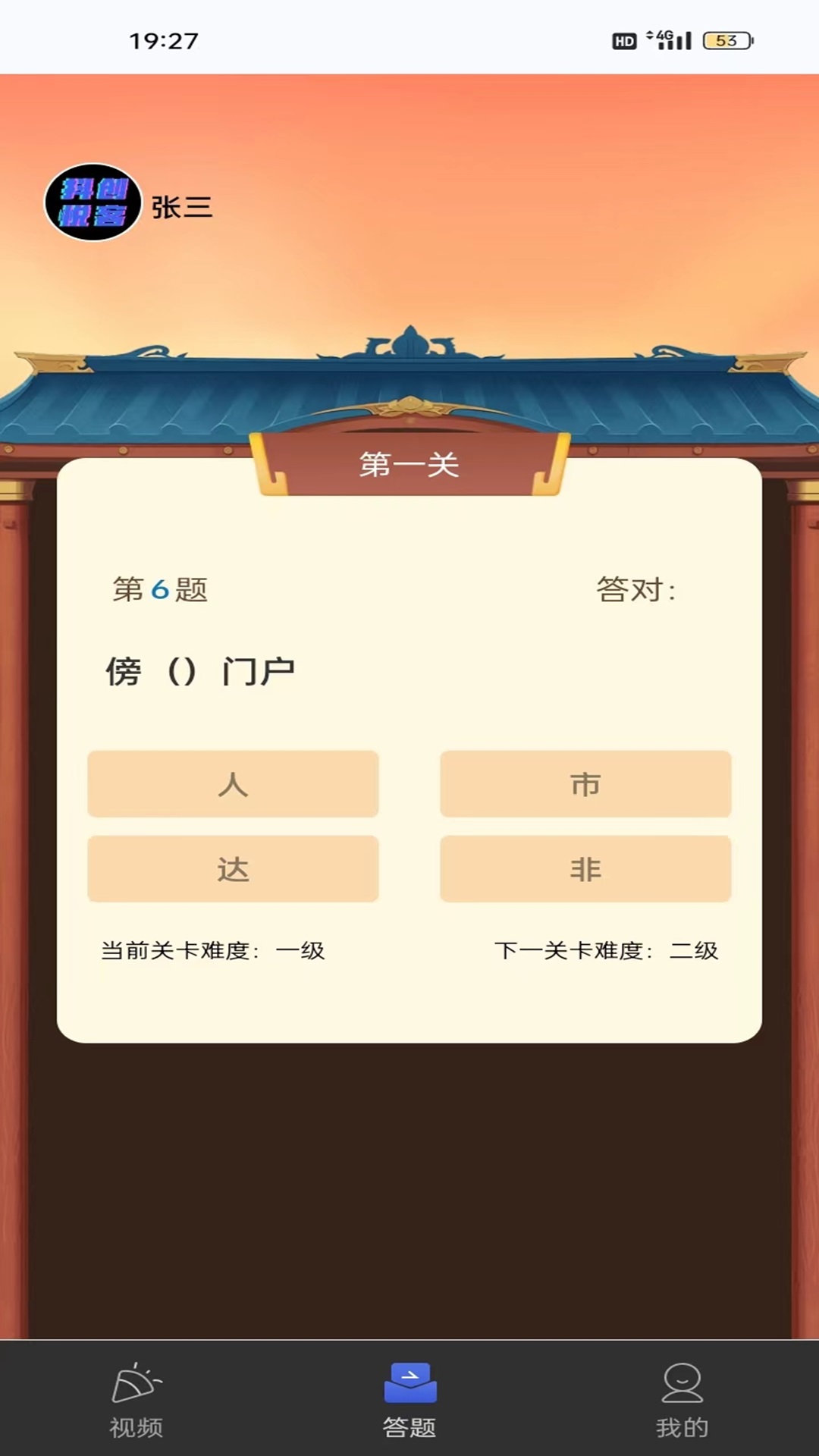Select the answer option 市

coord(585,784)
